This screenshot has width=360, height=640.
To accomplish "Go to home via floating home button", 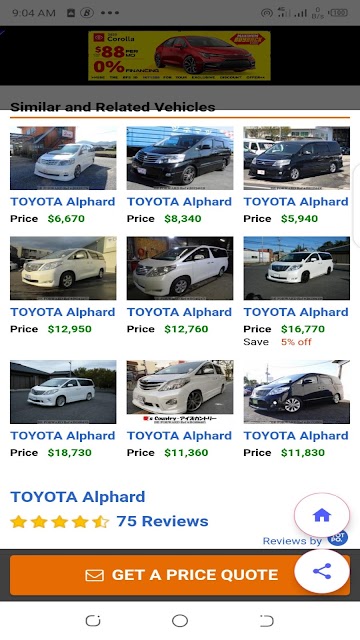I will [322, 515].
